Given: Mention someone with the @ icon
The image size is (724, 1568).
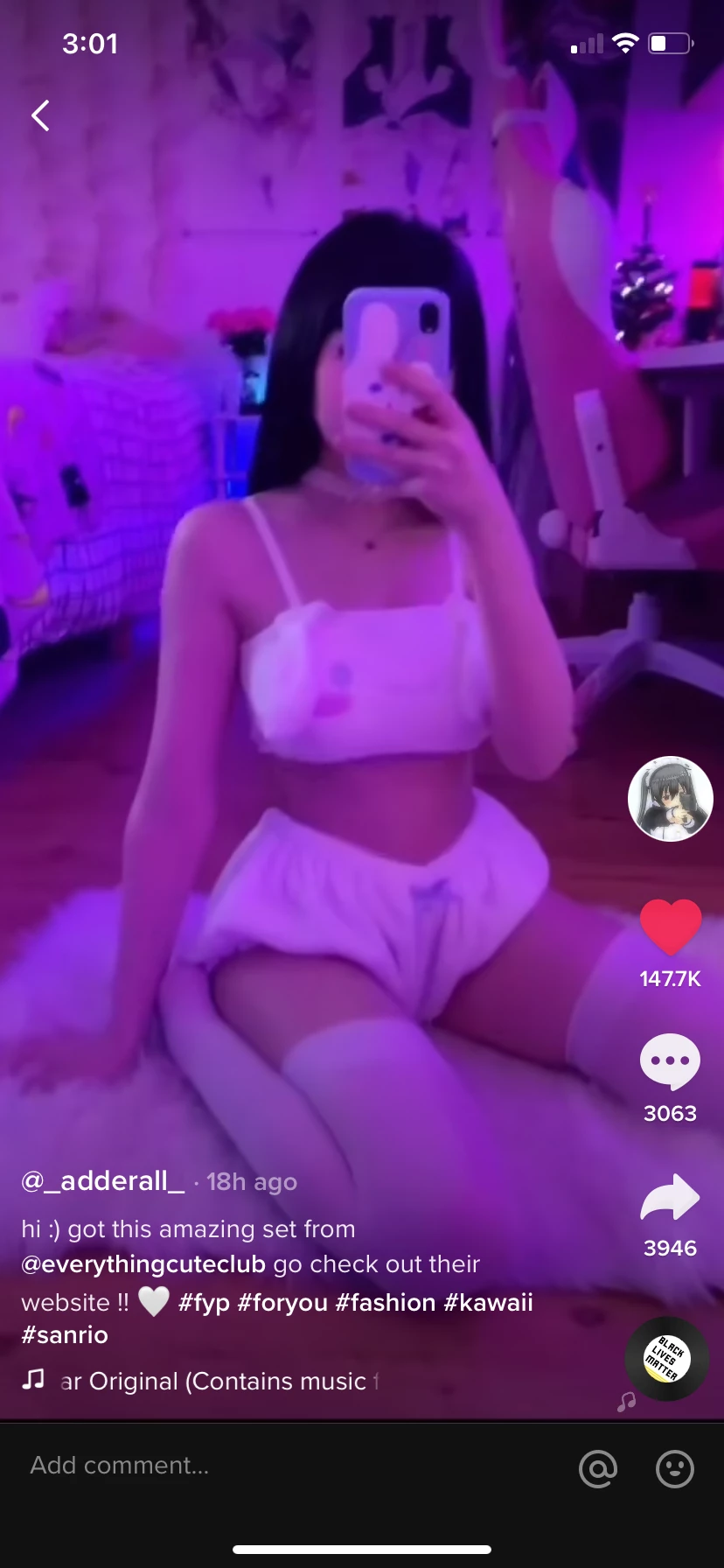Looking at the screenshot, I should 598,1468.
